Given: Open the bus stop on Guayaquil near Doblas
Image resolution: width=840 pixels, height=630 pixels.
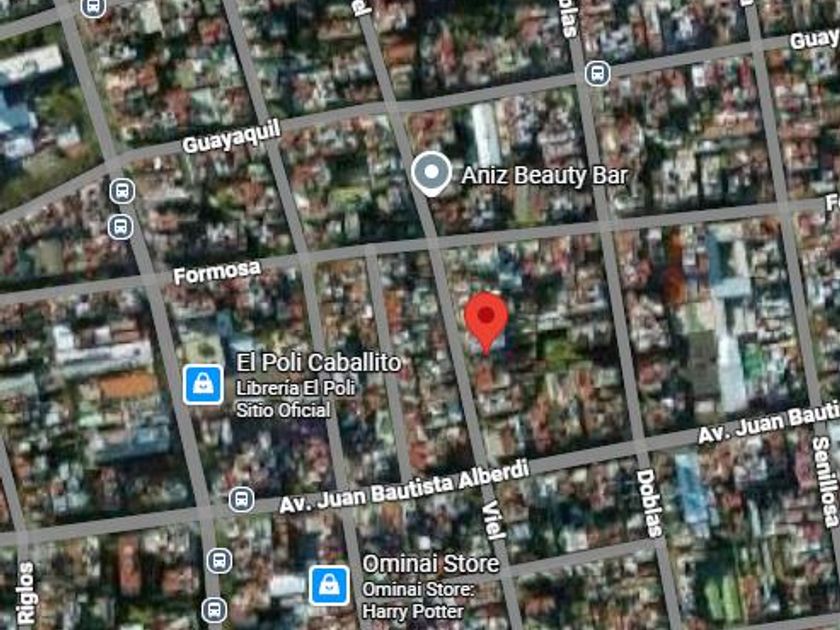Looking at the screenshot, I should [598, 73].
